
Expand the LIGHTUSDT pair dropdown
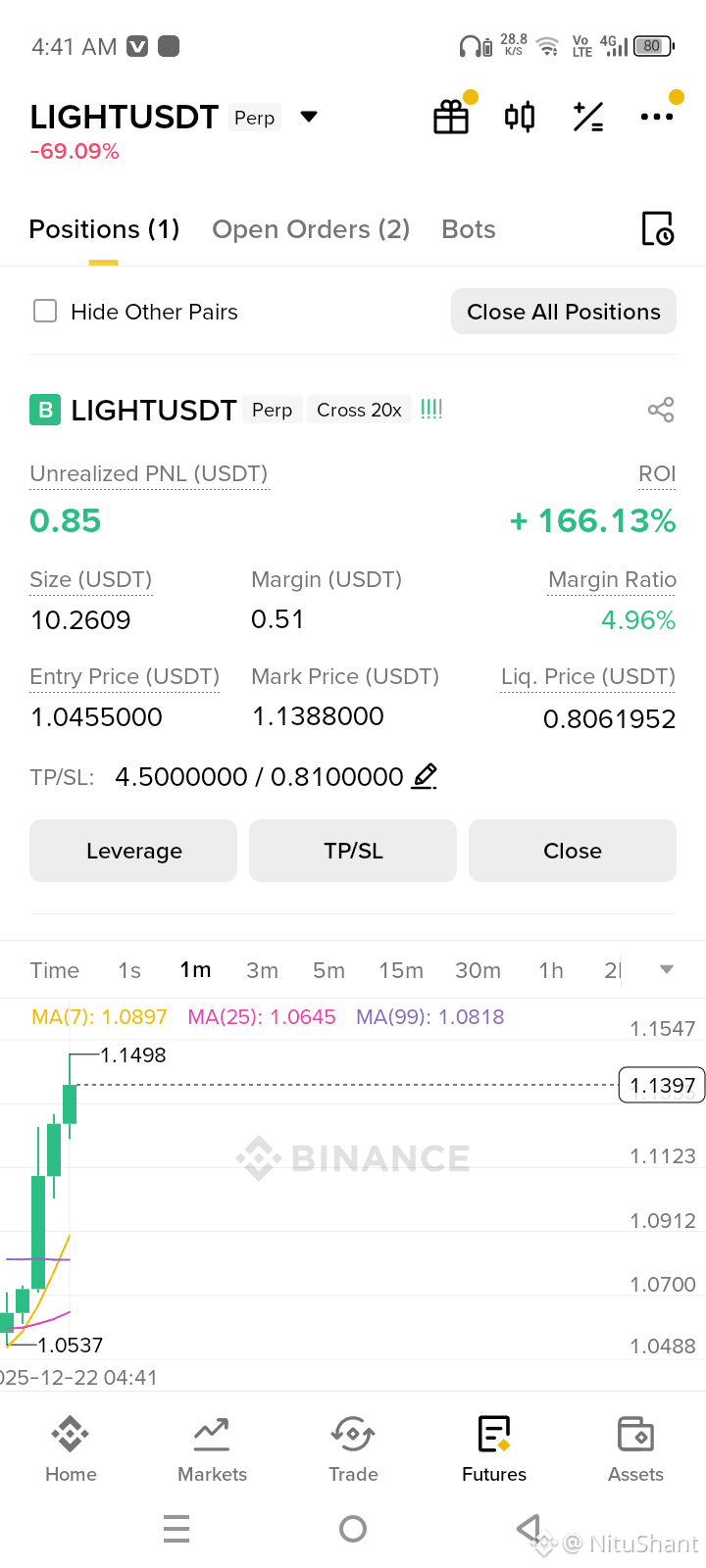[x=309, y=117]
